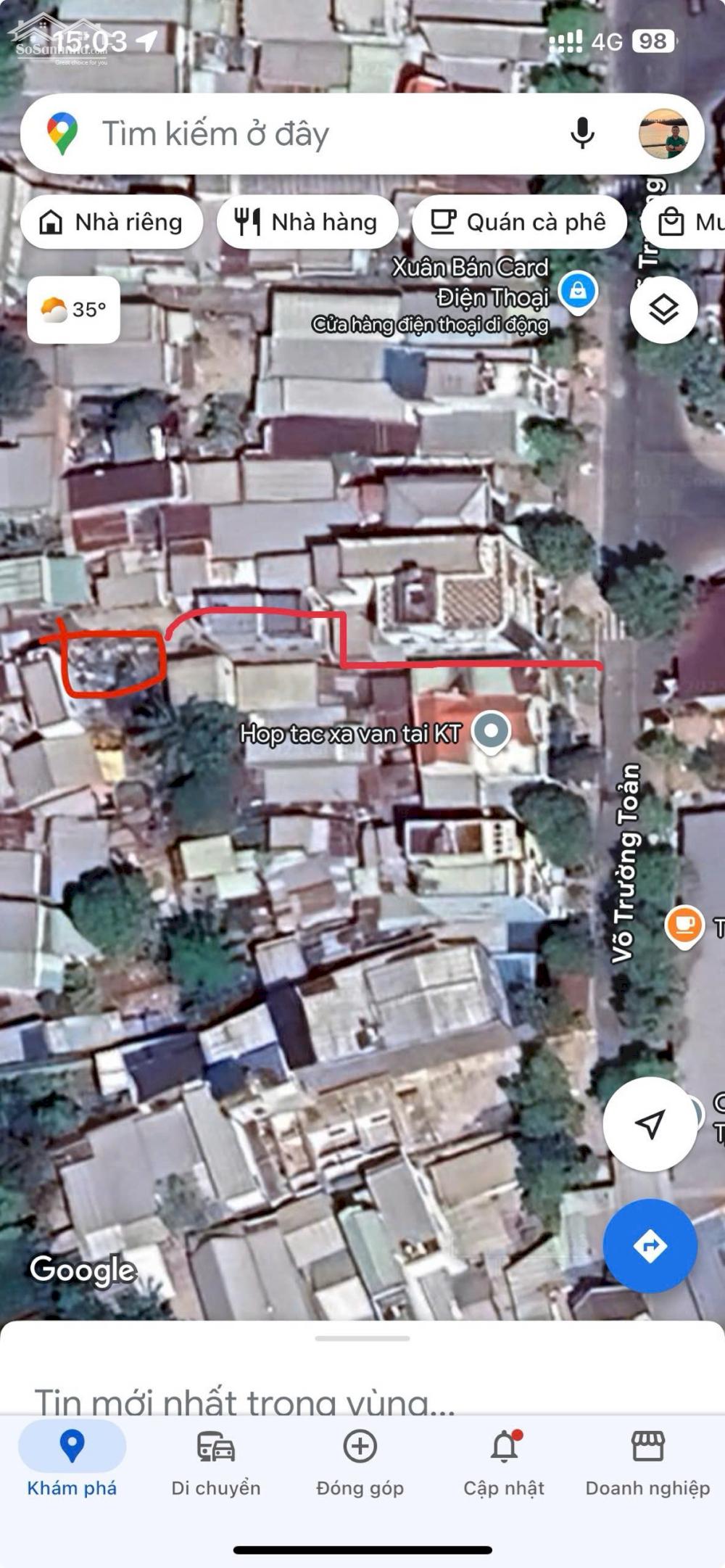The height and width of the screenshot is (1568, 725).
Task: Go to the 'Đóng góp' tab
Action: click(x=360, y=1459)
